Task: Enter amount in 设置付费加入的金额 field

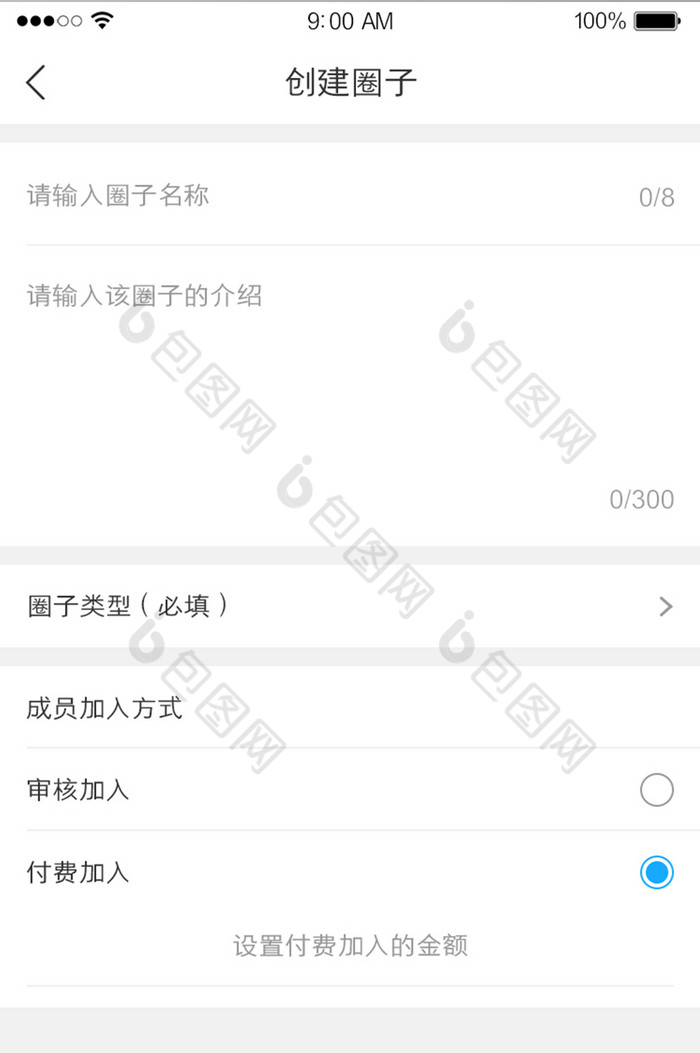Action: tap(350, 946)
